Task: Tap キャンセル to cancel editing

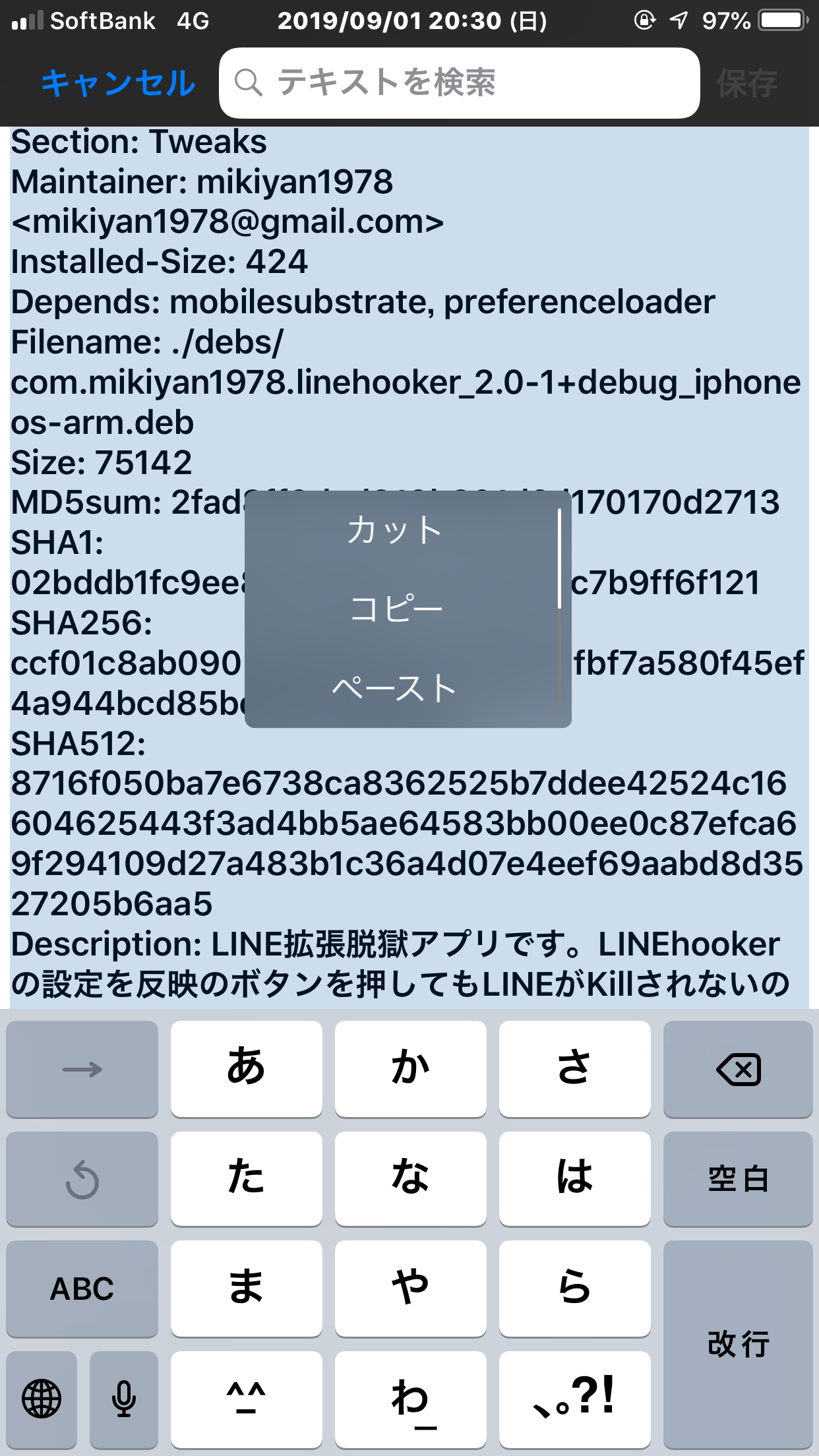Action: pos(119,84)
